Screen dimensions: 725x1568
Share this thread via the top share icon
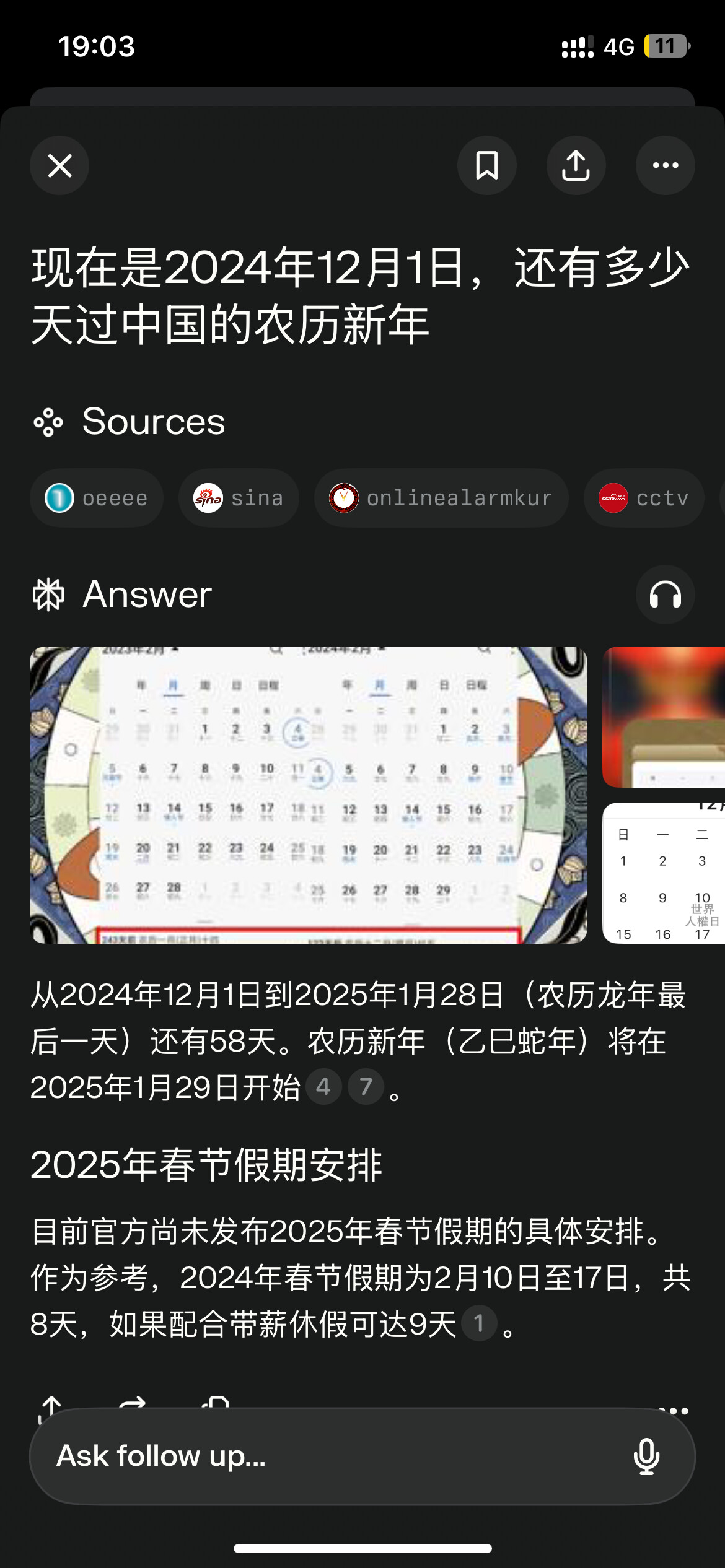click(x=576, y=165)
